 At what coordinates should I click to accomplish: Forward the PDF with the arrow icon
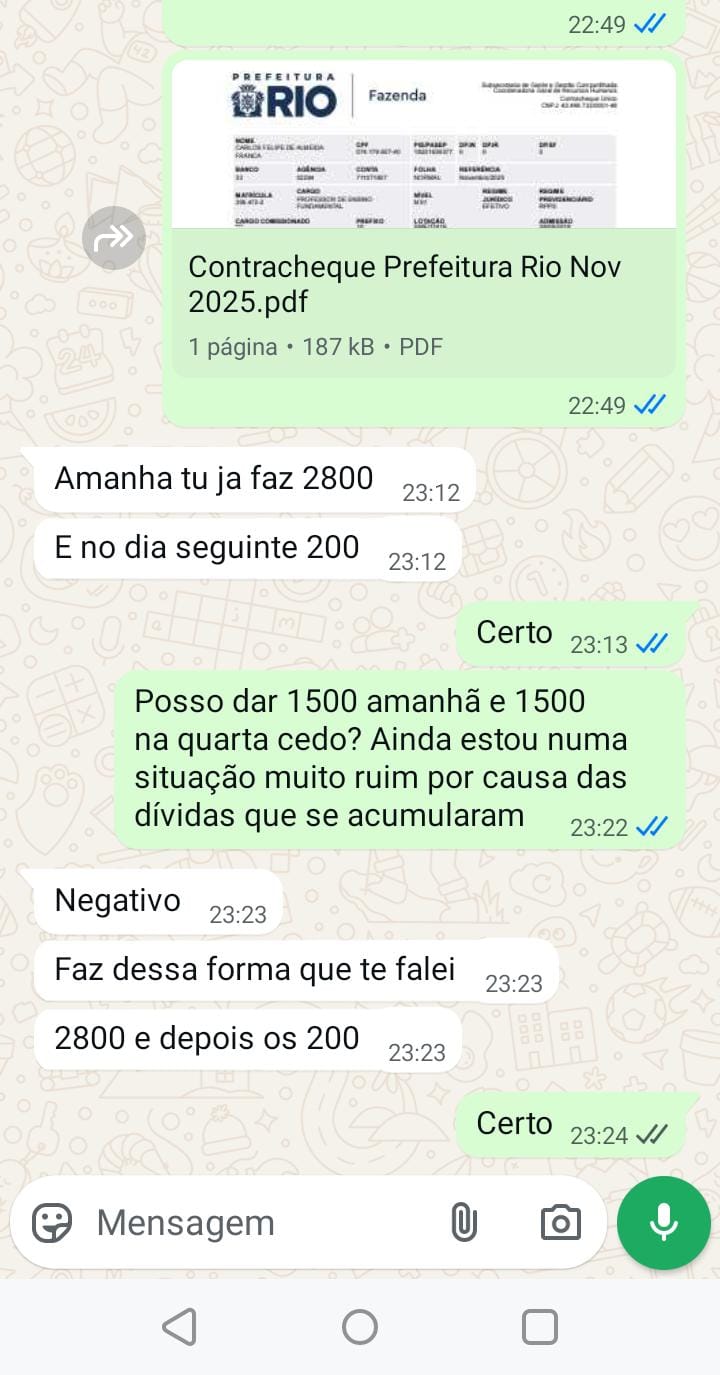pyautogui.click(x=114, y=238)
